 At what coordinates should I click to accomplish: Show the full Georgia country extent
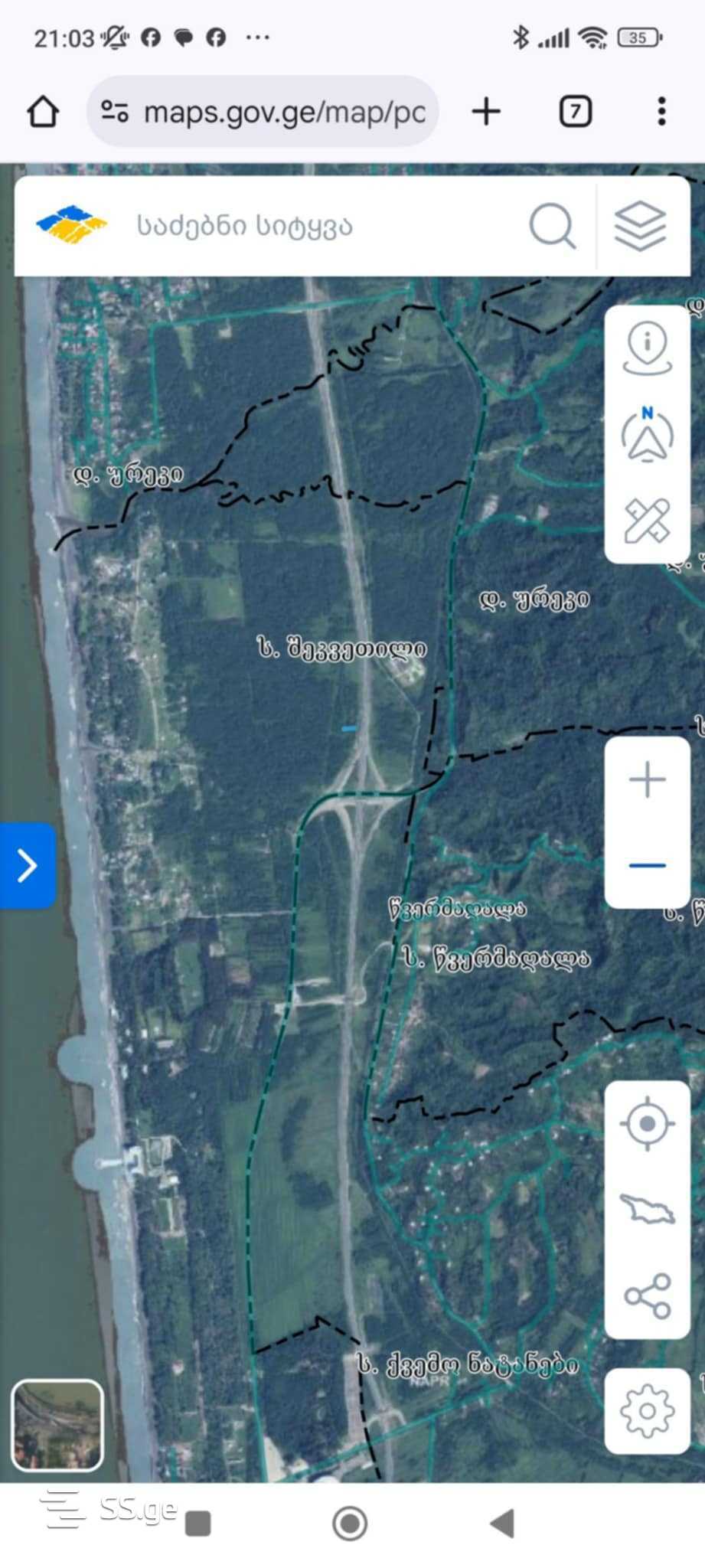647,1210
